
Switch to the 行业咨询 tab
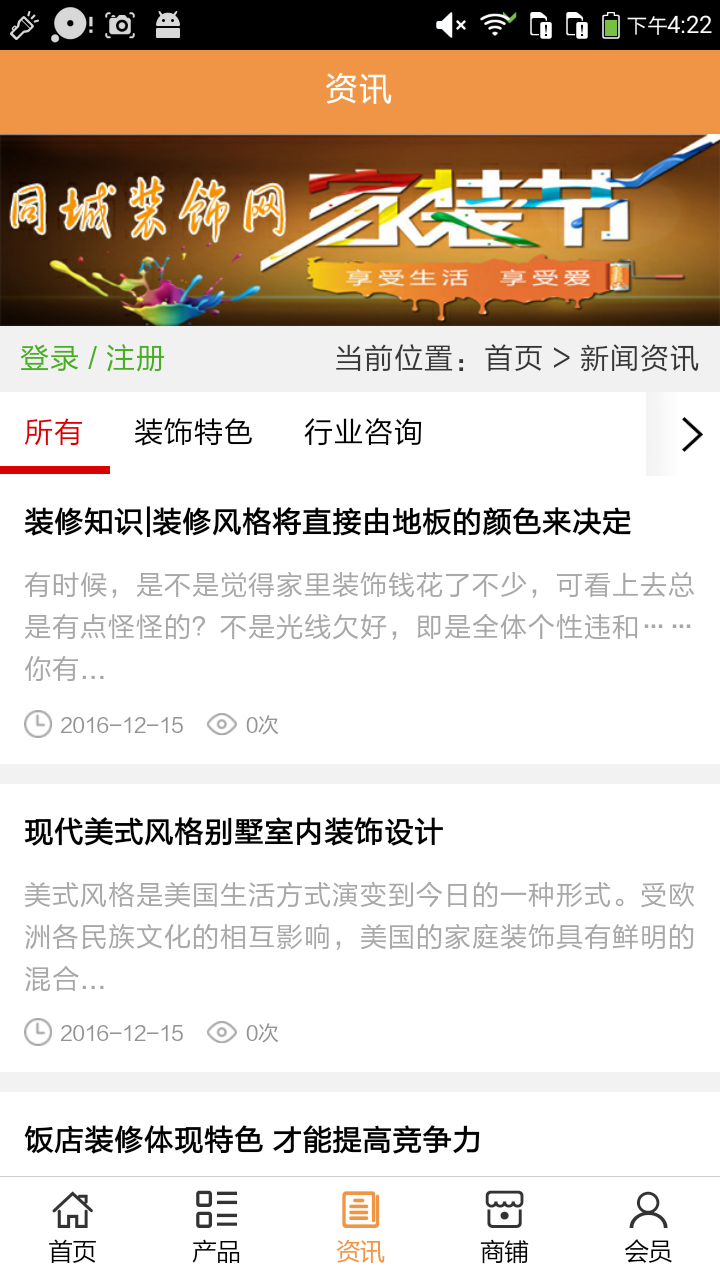363,433
